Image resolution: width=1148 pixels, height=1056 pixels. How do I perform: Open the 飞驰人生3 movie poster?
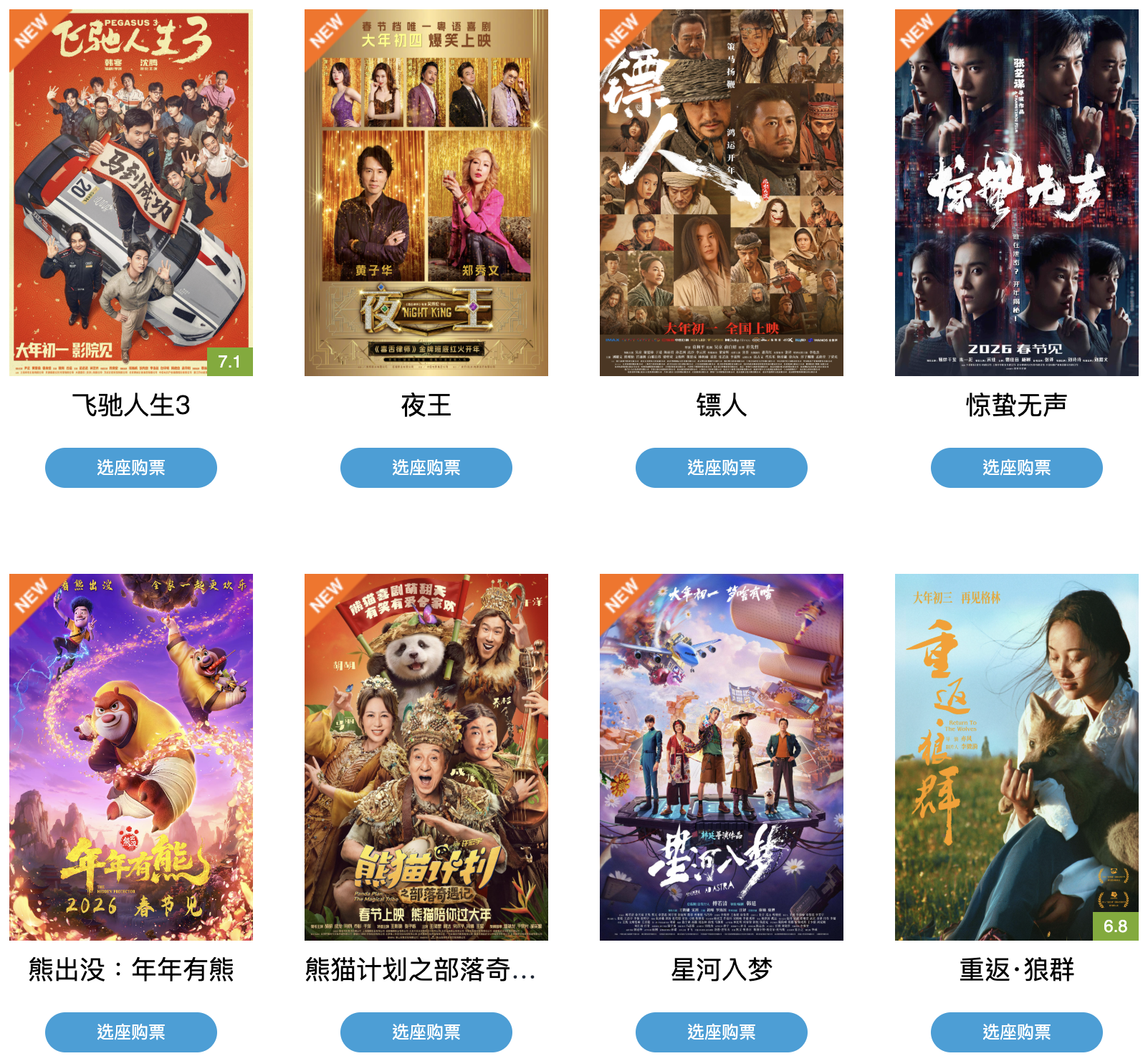point(131,192)
